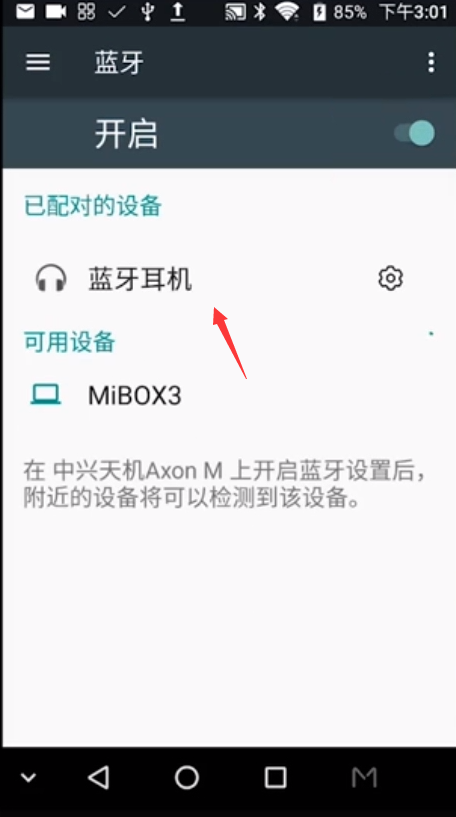Open recent apps square button
The width and height of the screenshot is (456, 817).
pyautogui.click(x=275, y=778)
